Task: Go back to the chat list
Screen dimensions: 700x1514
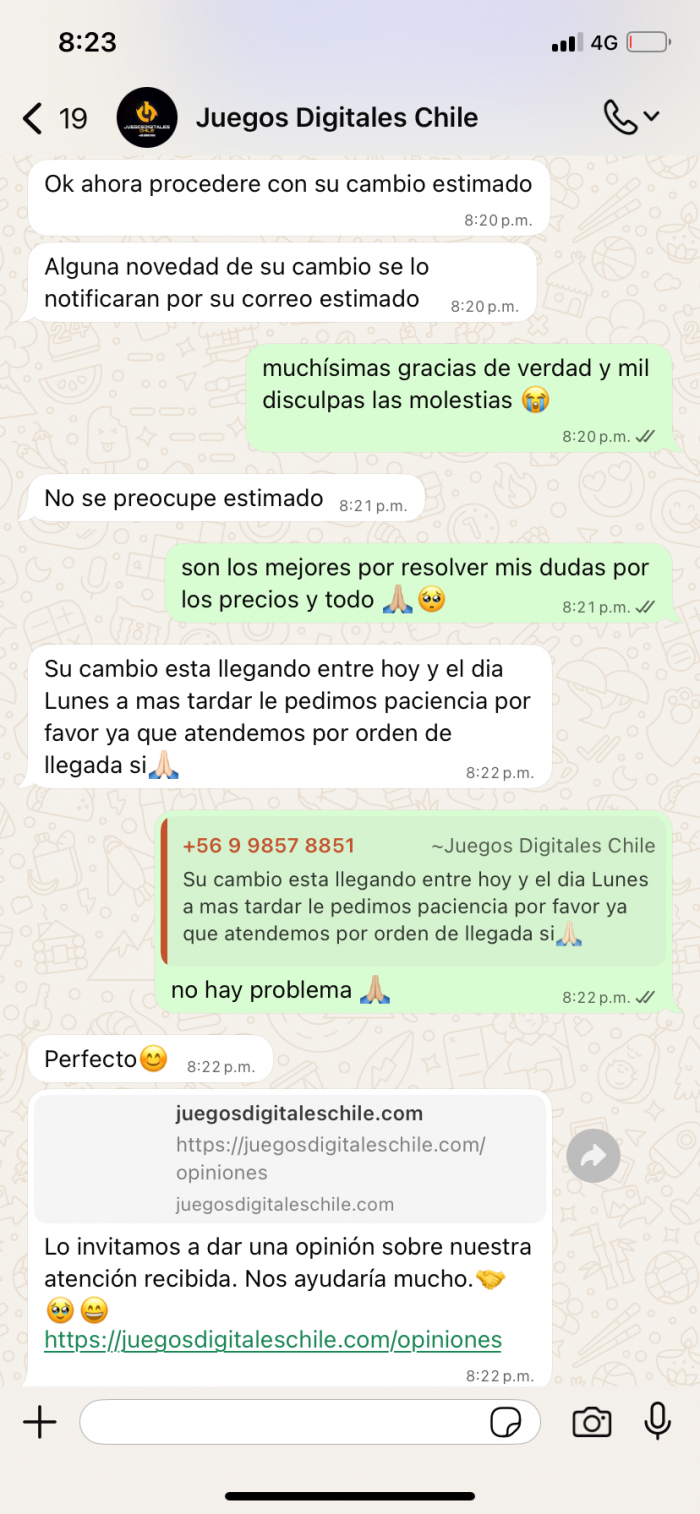Action: click(x=35, y=118)
